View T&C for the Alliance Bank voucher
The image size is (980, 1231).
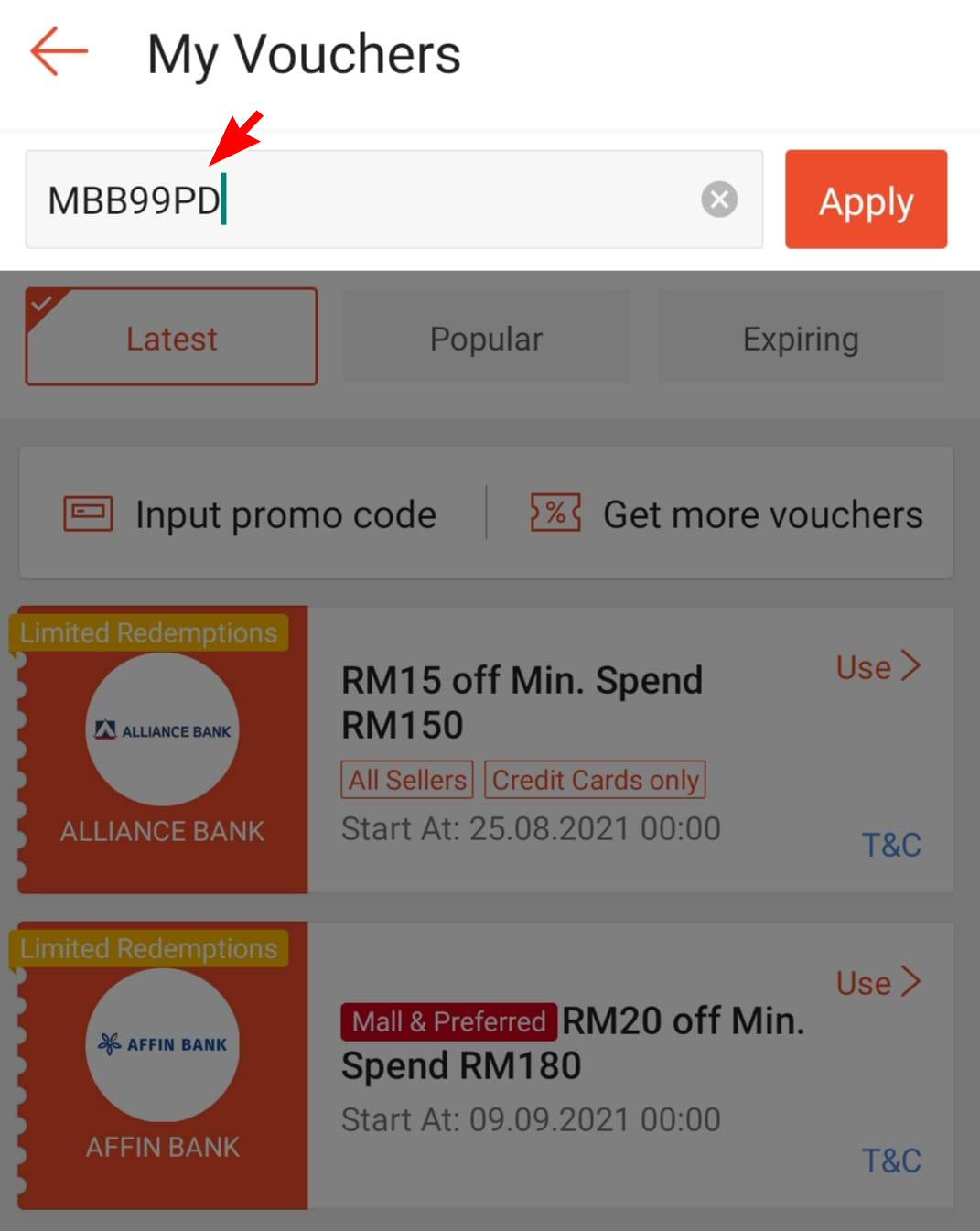(890, 844)
